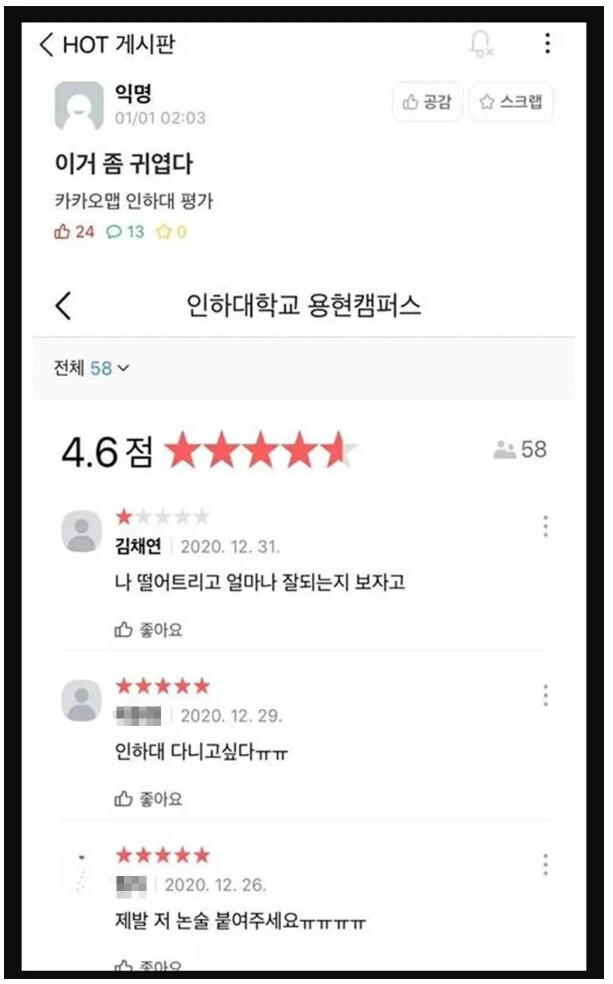Open the attached 카카오맵 review image
613x984 pixels.
coord(305,620)
